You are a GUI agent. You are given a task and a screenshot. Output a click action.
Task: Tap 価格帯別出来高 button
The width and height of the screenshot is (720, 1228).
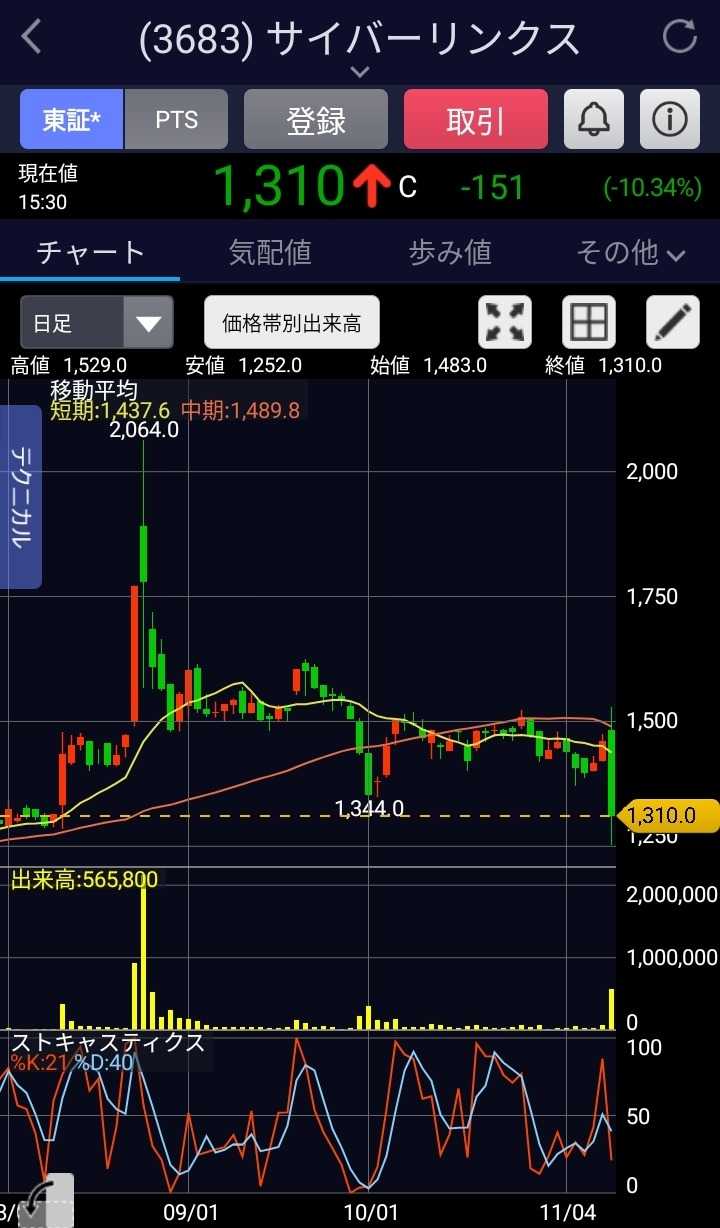coord(292,323)
